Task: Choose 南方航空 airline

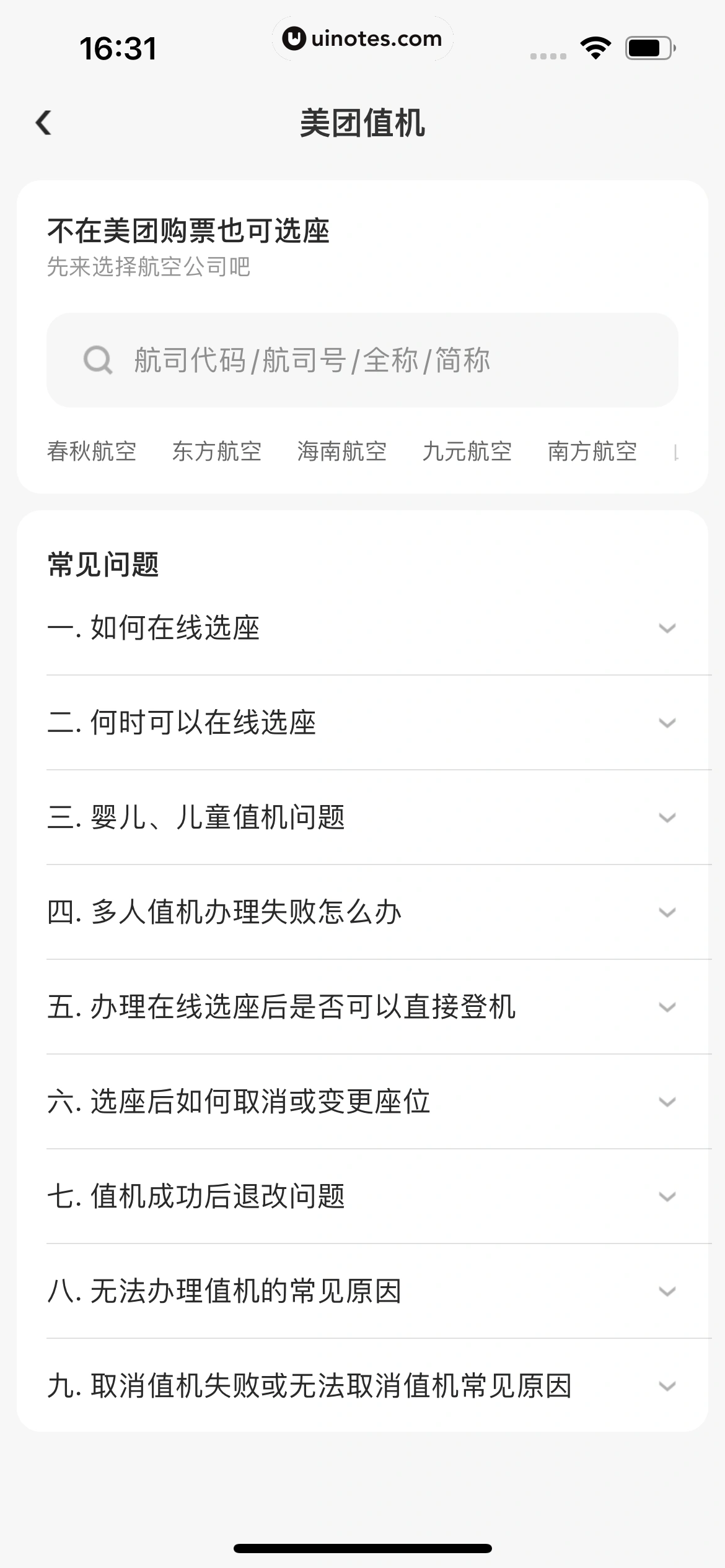Action: point(592,451)
